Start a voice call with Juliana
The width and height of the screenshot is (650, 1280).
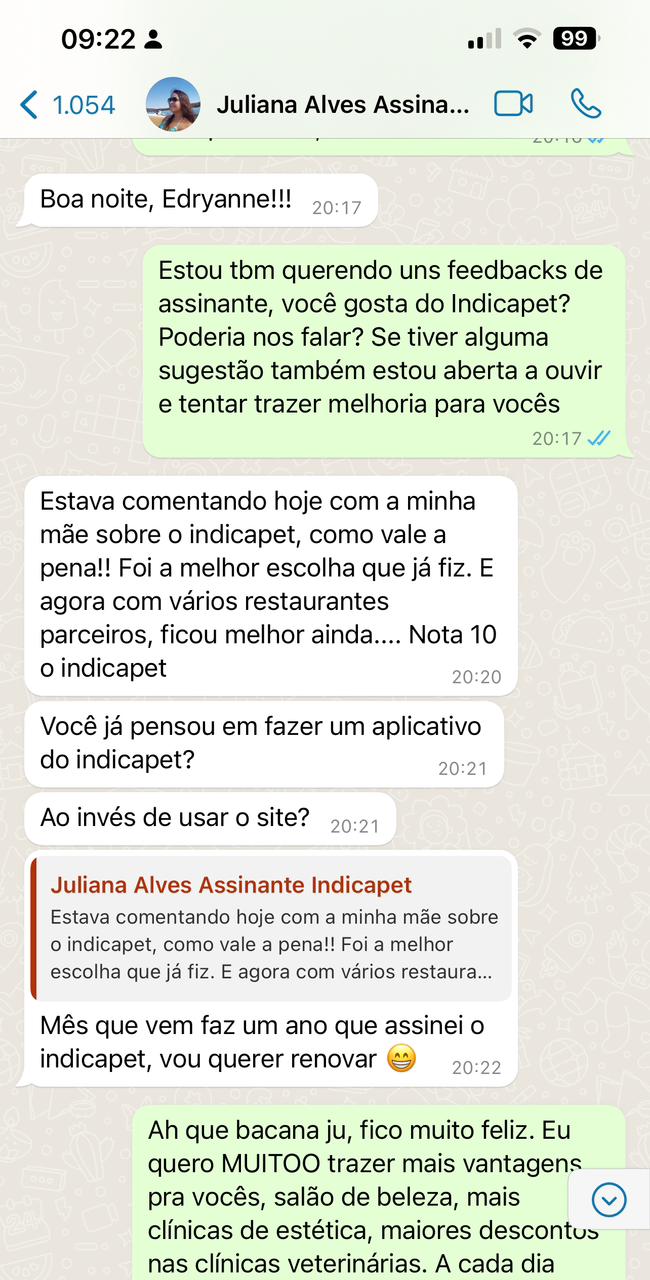(x=585, y=104)
